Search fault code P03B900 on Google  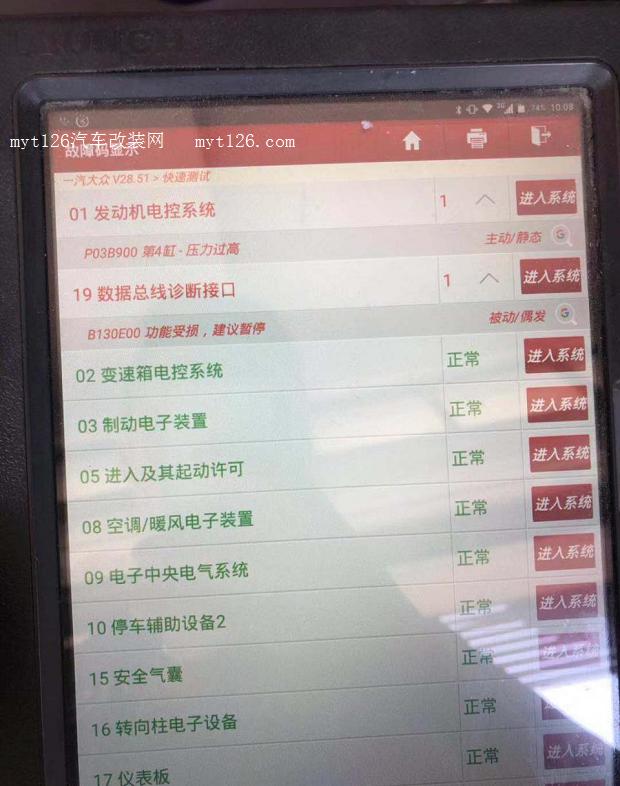click(x=563, y=236)
